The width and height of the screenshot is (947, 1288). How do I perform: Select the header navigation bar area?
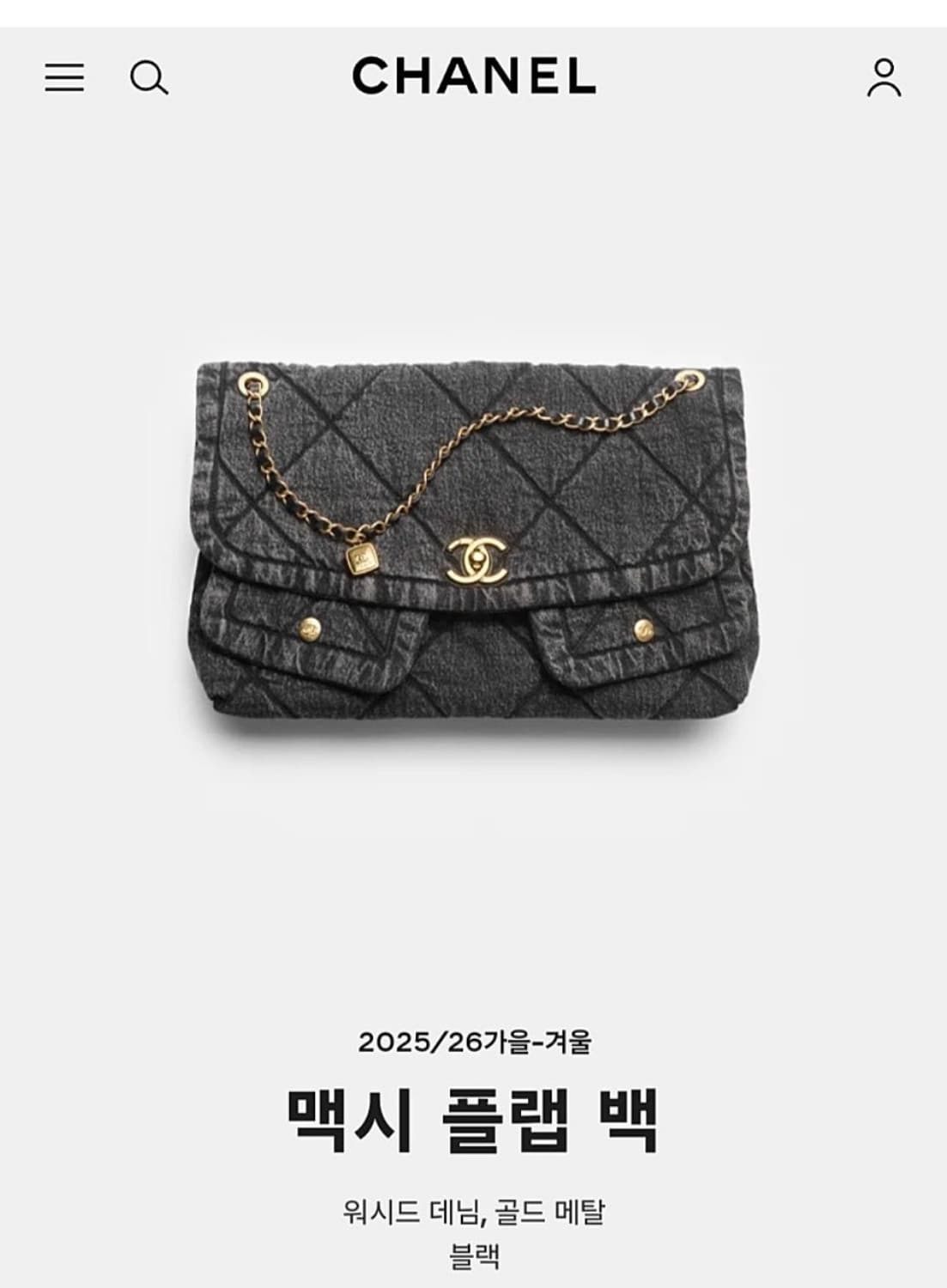(x=473, y=79)
